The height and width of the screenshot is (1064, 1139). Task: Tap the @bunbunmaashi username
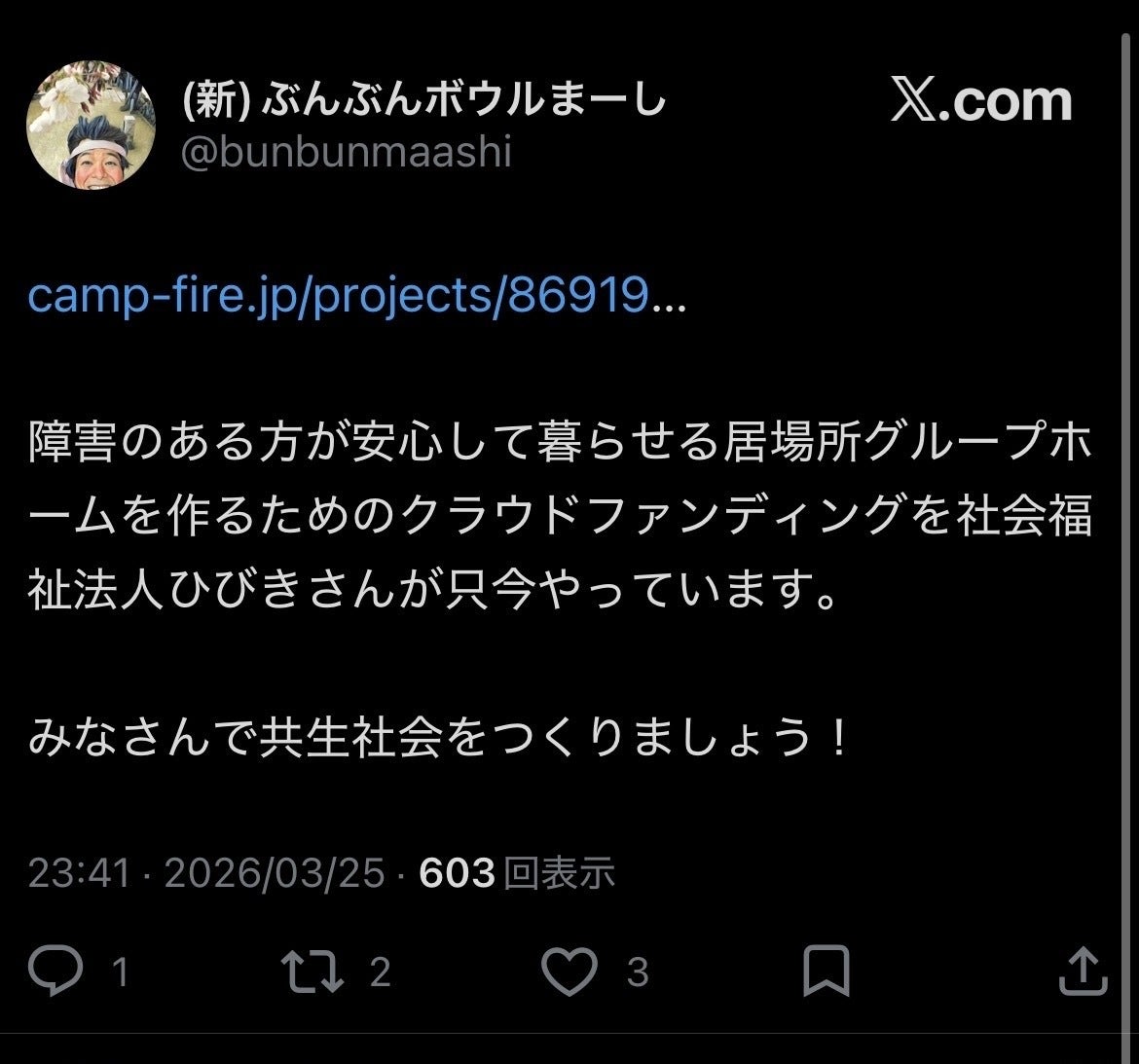tap(347, 153)
